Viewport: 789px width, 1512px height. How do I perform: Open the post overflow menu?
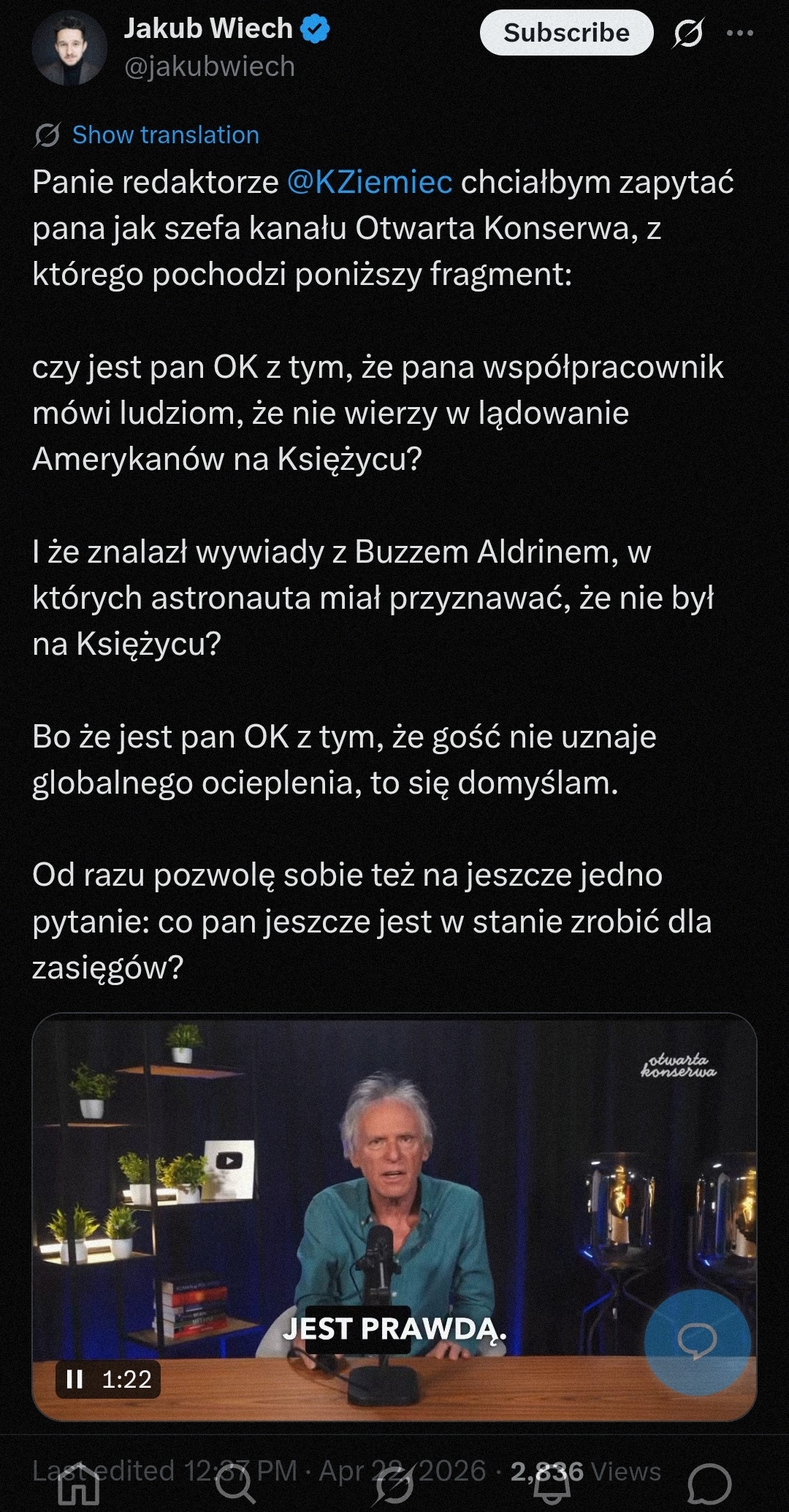coord(740,33)
